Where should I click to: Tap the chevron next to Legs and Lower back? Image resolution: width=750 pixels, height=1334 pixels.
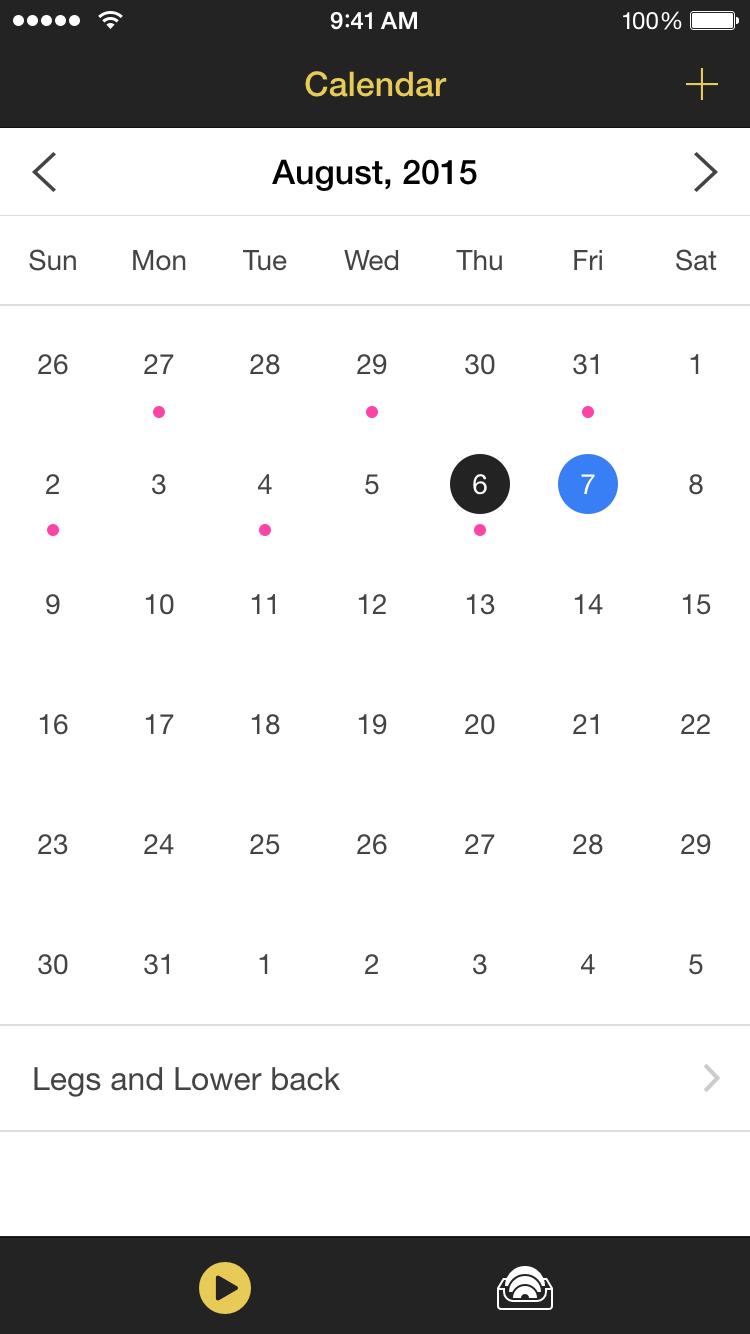pyautogui.click(x=710, y=1078)
